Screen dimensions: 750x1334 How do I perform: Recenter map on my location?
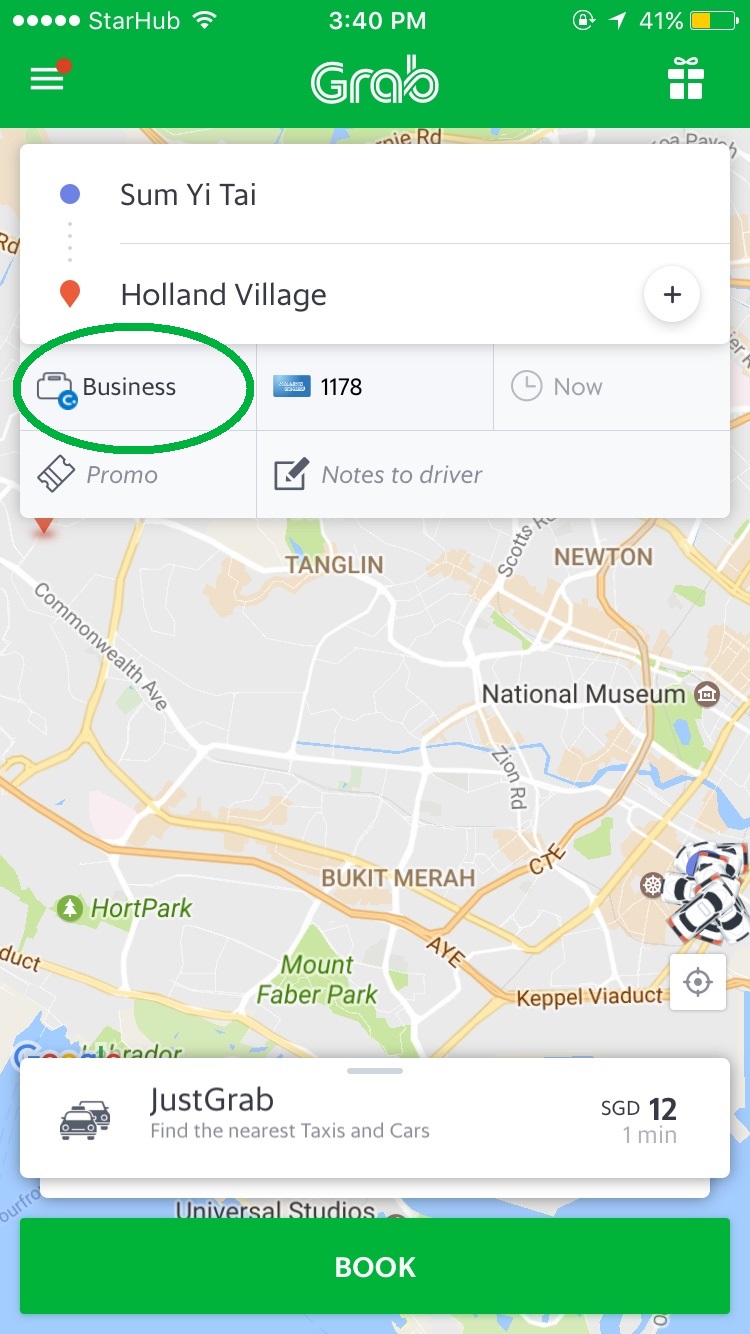click(698, 982)
